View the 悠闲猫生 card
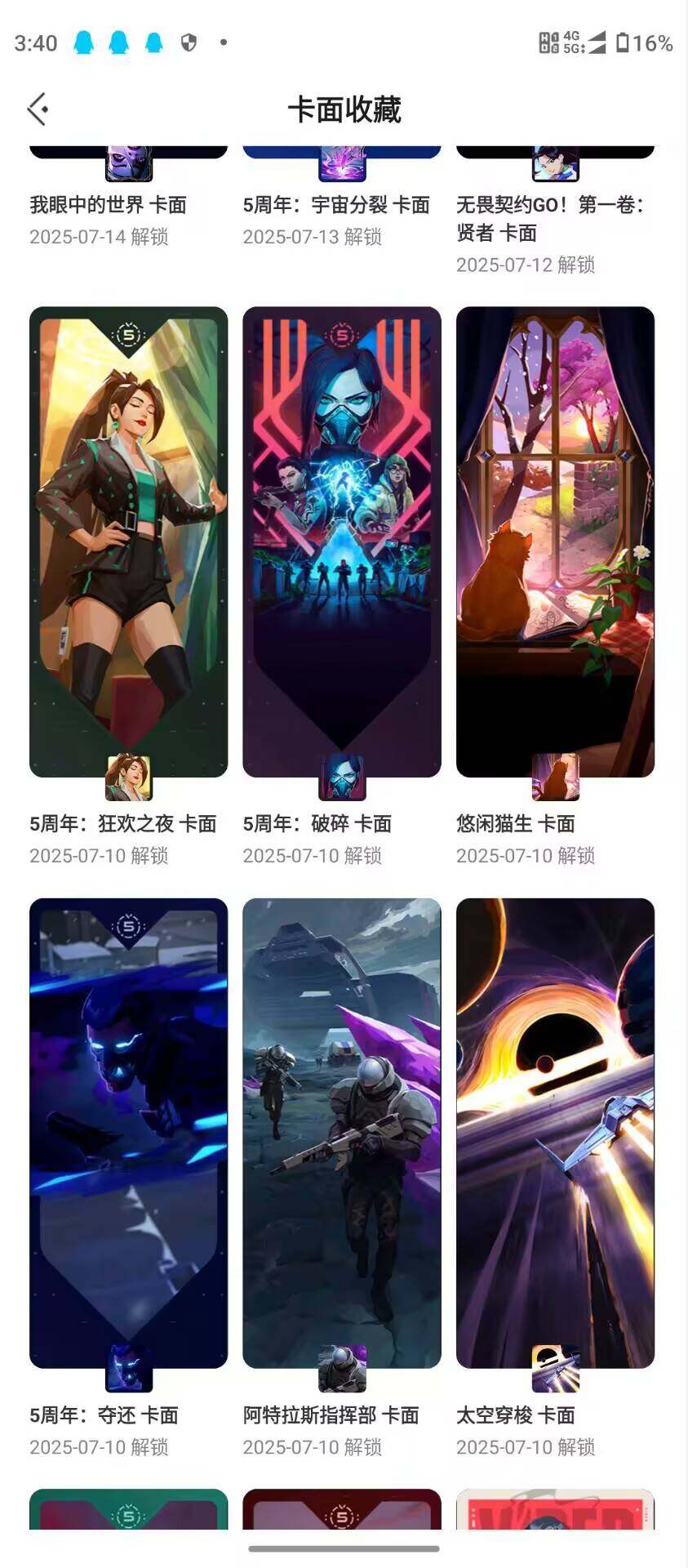 555,541
